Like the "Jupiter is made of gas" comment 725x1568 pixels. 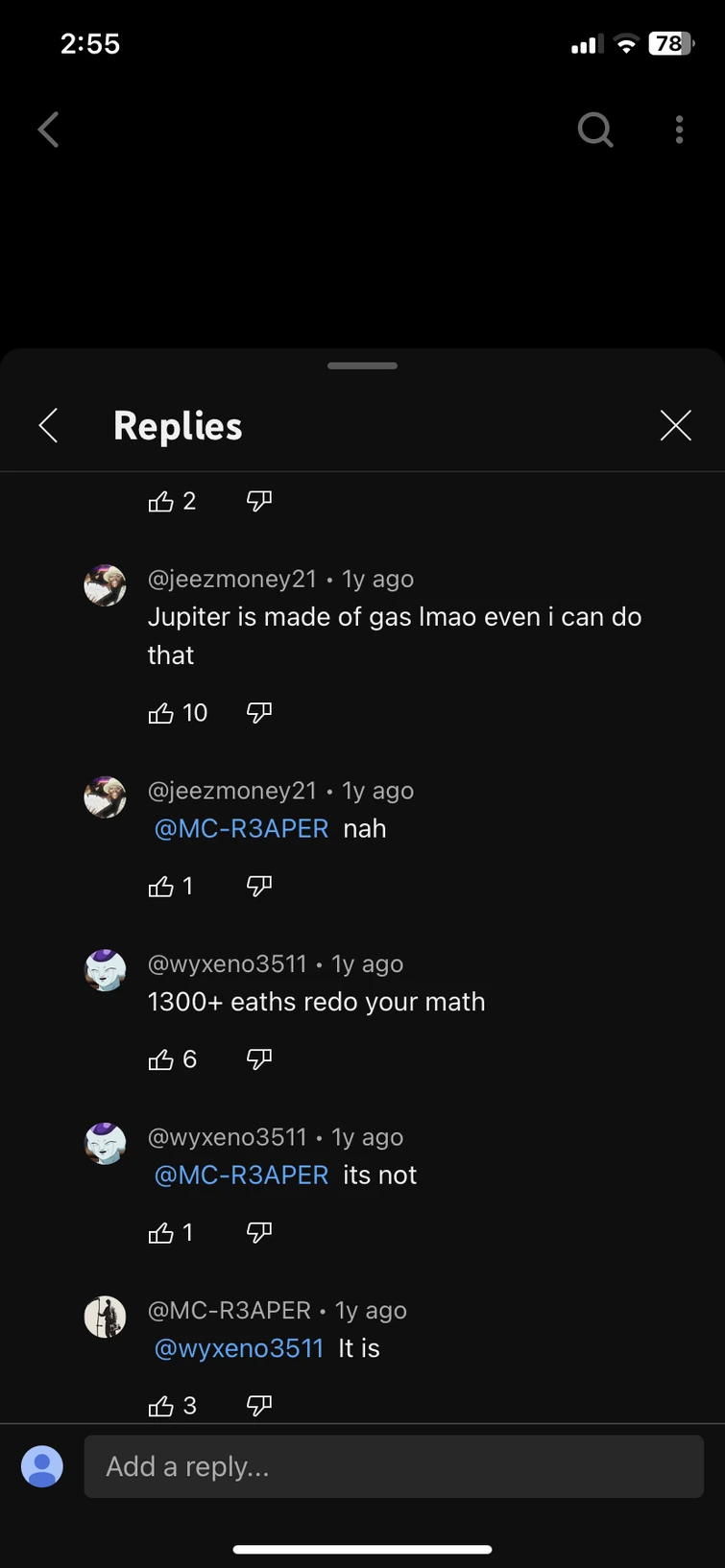(161, 713)
